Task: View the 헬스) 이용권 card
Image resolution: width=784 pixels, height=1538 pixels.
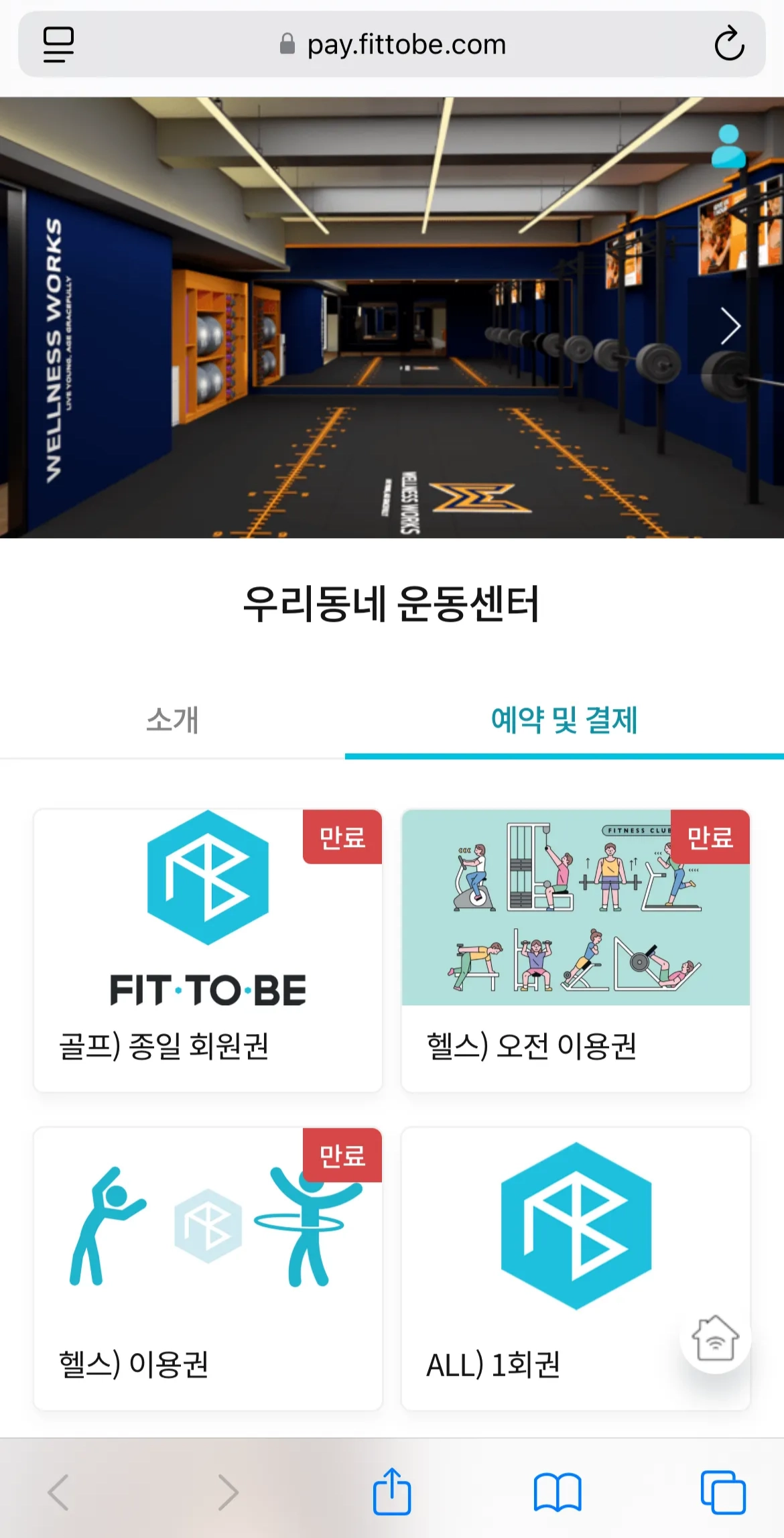Action: click(208, 1269)
